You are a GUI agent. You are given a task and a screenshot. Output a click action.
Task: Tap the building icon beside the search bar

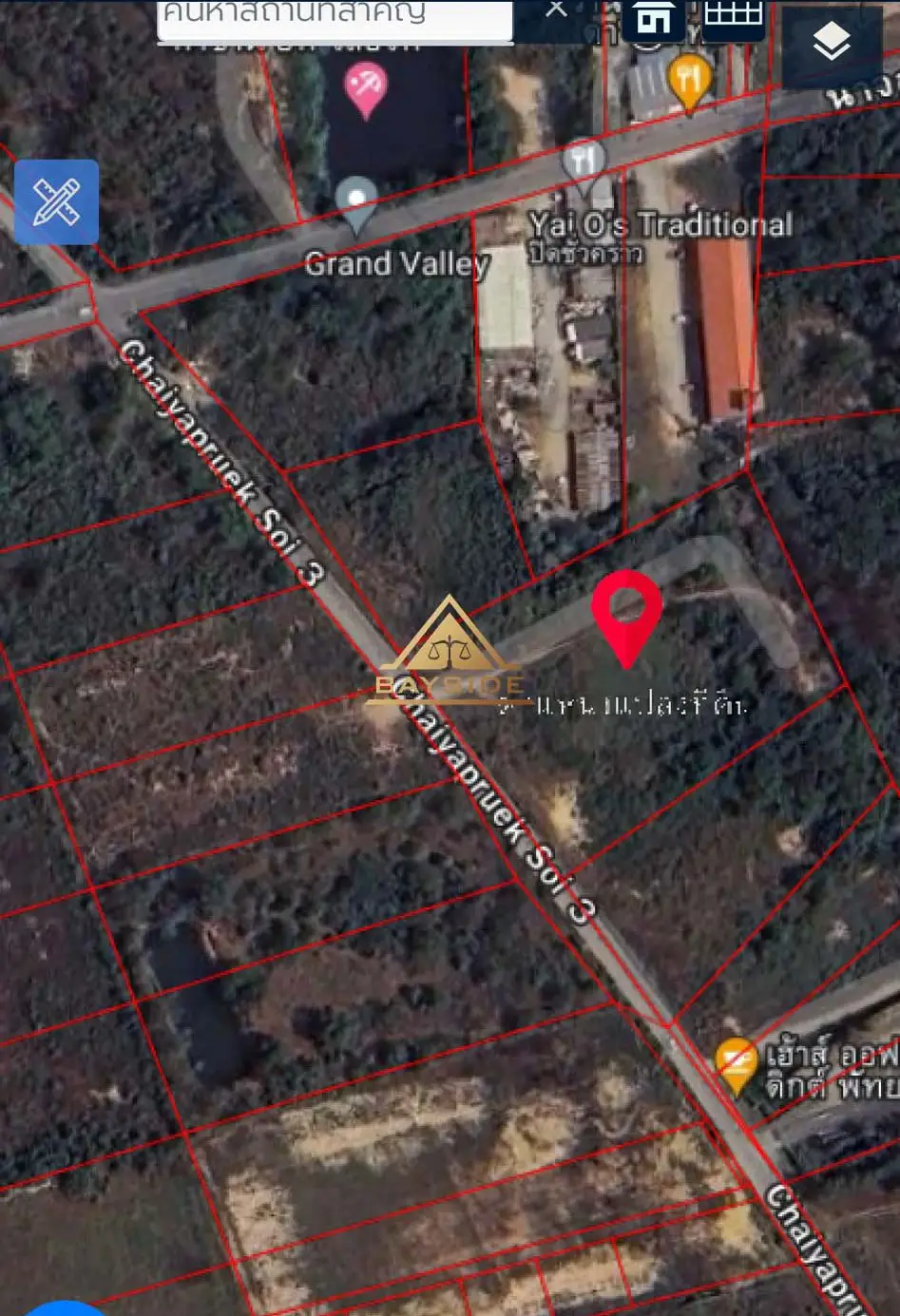click(x=653, y=19)
